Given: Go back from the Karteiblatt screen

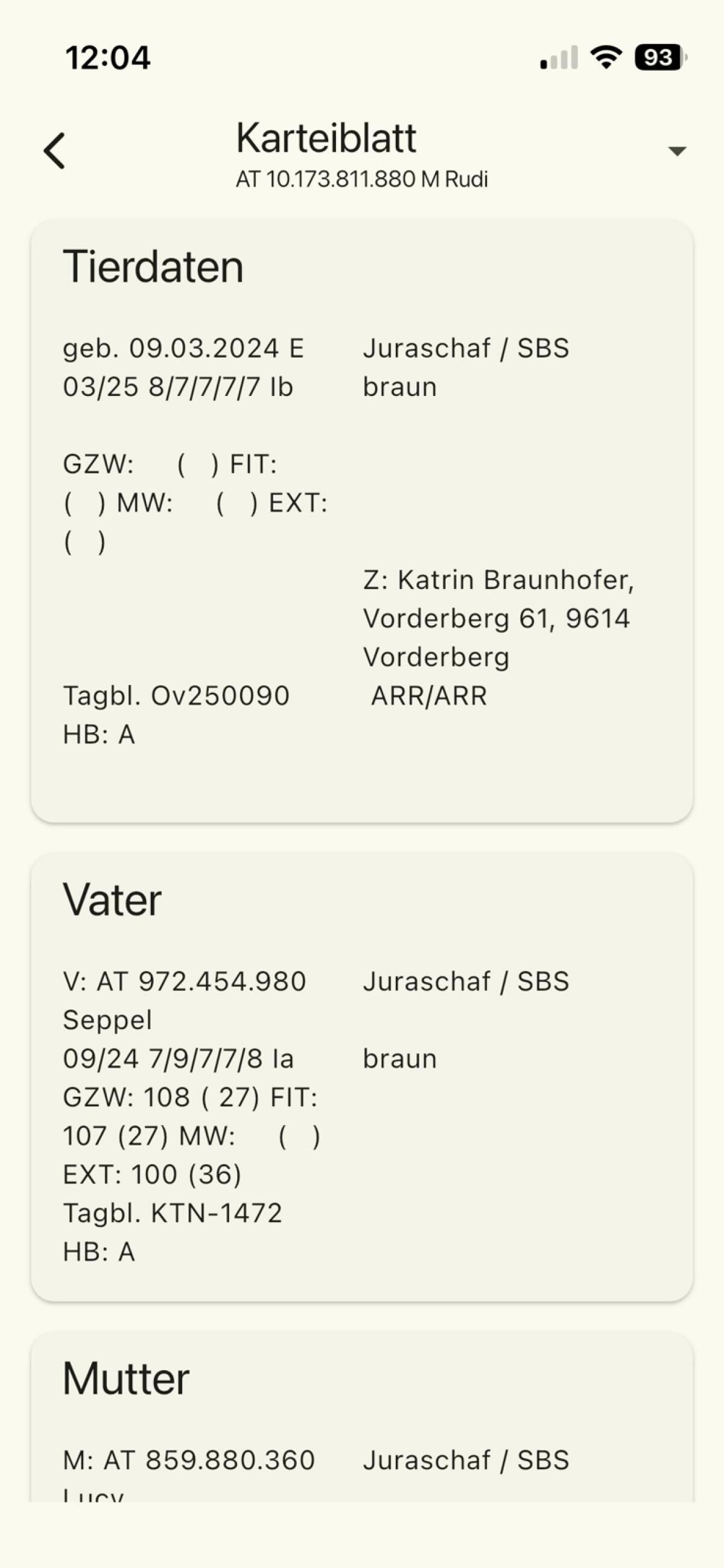Looking at the screenshot, I should [x=55, y=150].
